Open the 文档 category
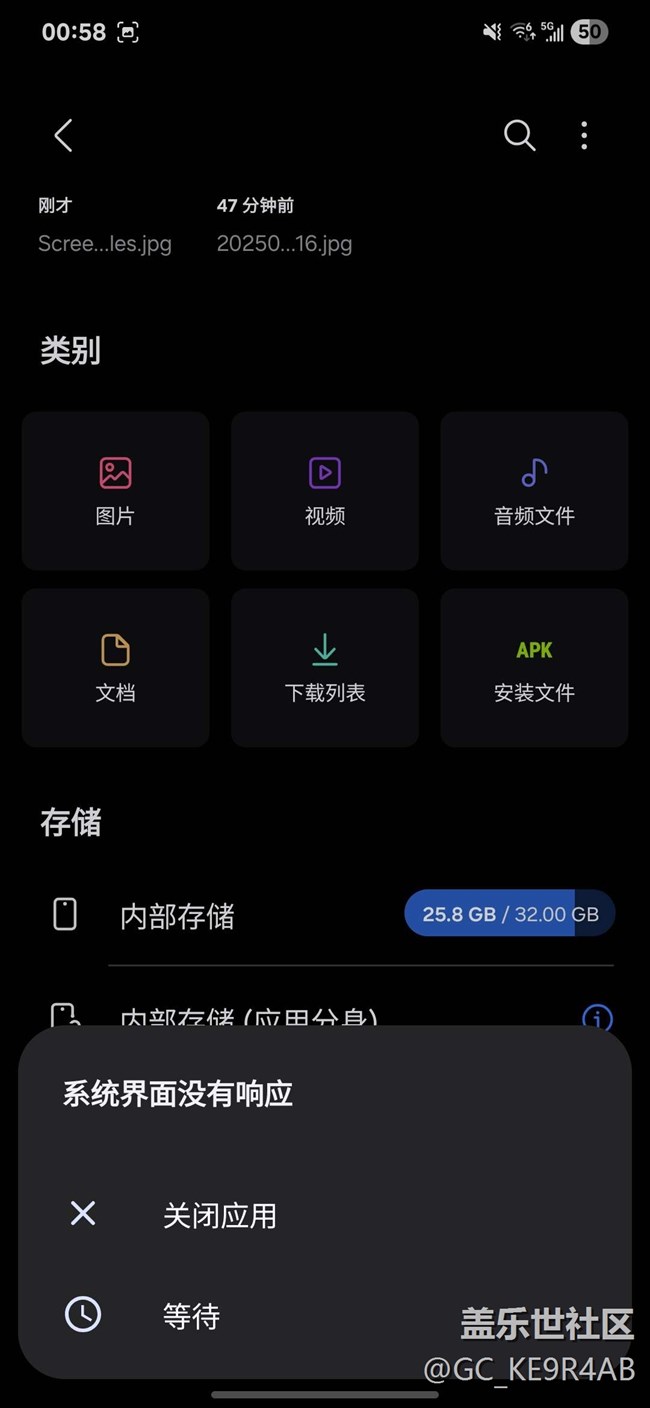 coord(115,667)
